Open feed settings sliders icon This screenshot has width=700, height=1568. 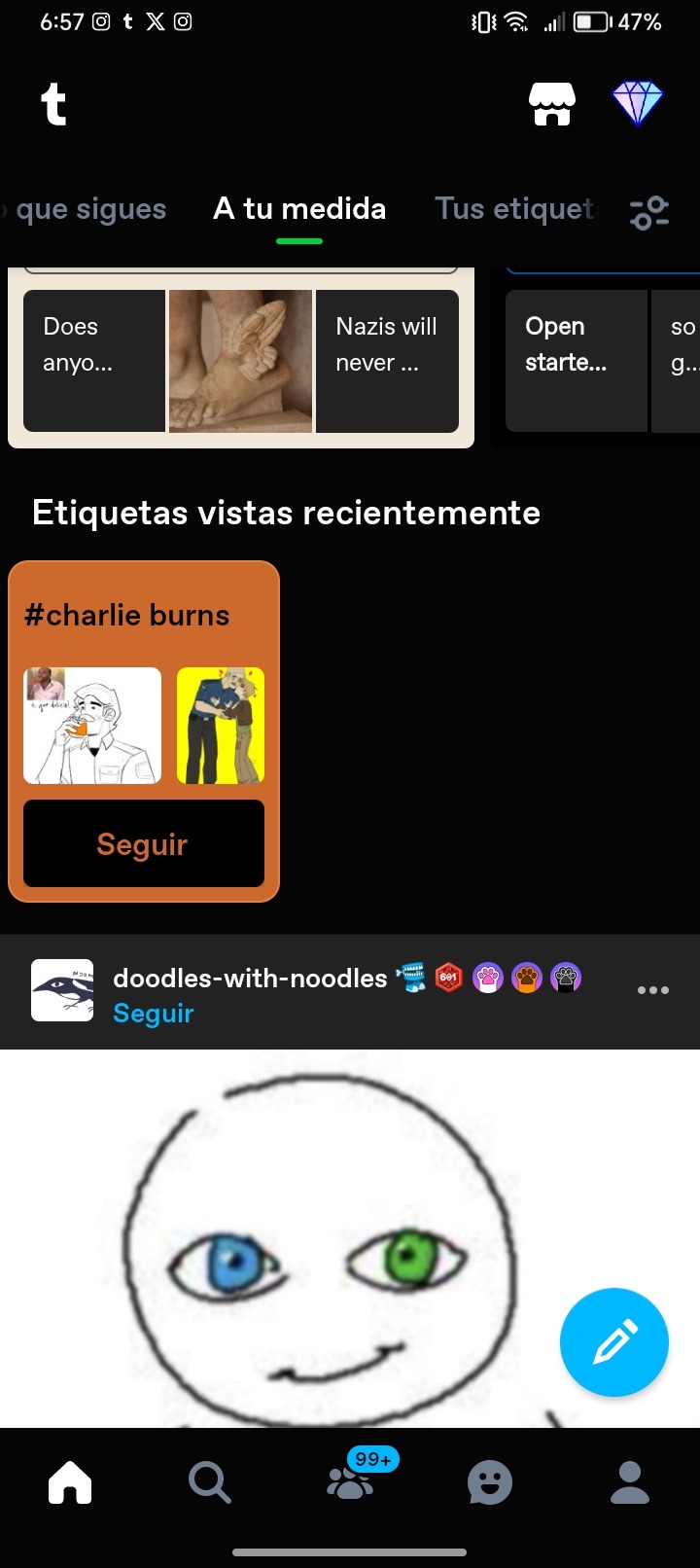coord(648,212)
